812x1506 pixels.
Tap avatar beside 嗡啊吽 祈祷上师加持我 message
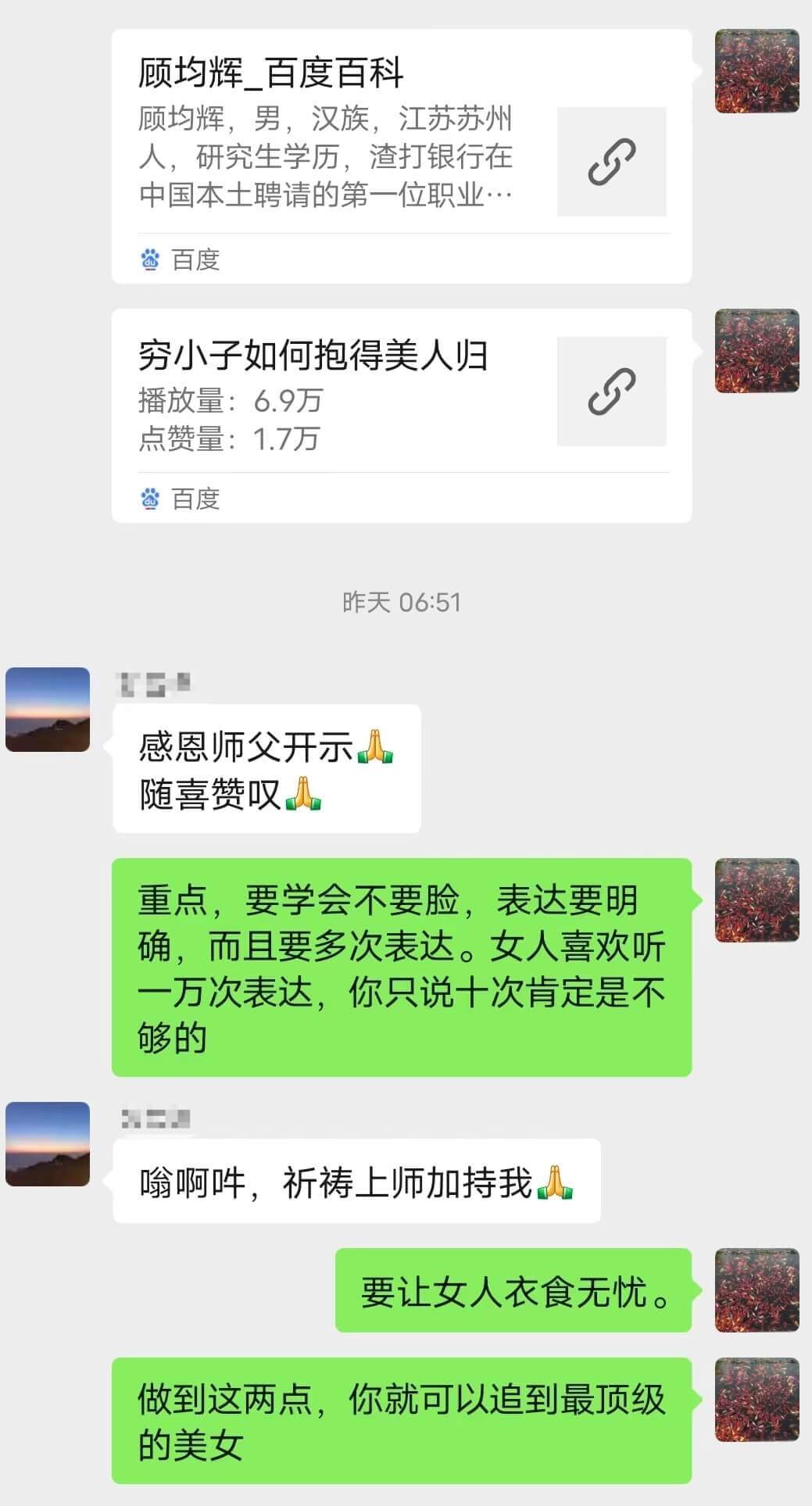click(48, 1144)
